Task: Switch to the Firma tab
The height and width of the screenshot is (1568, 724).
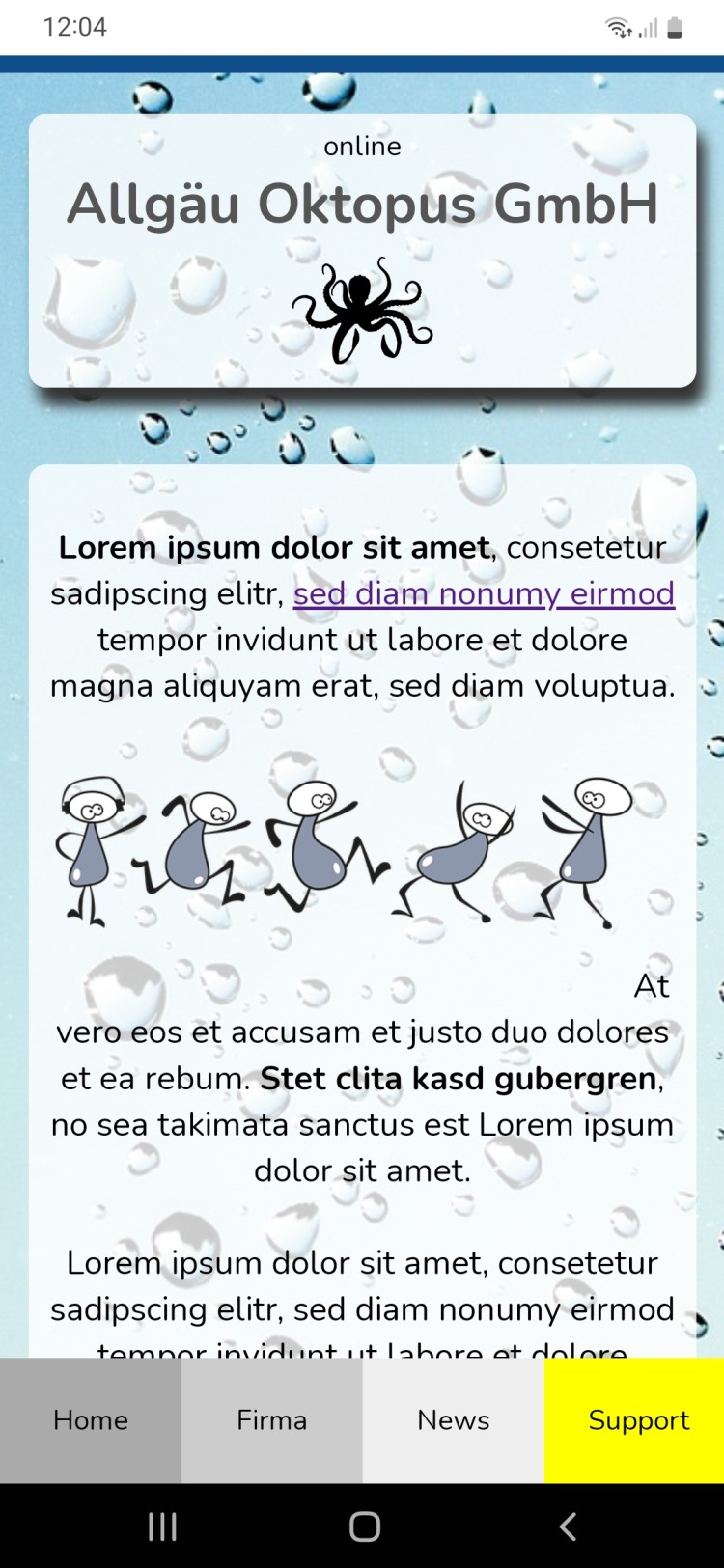Action: point(271,1419)
